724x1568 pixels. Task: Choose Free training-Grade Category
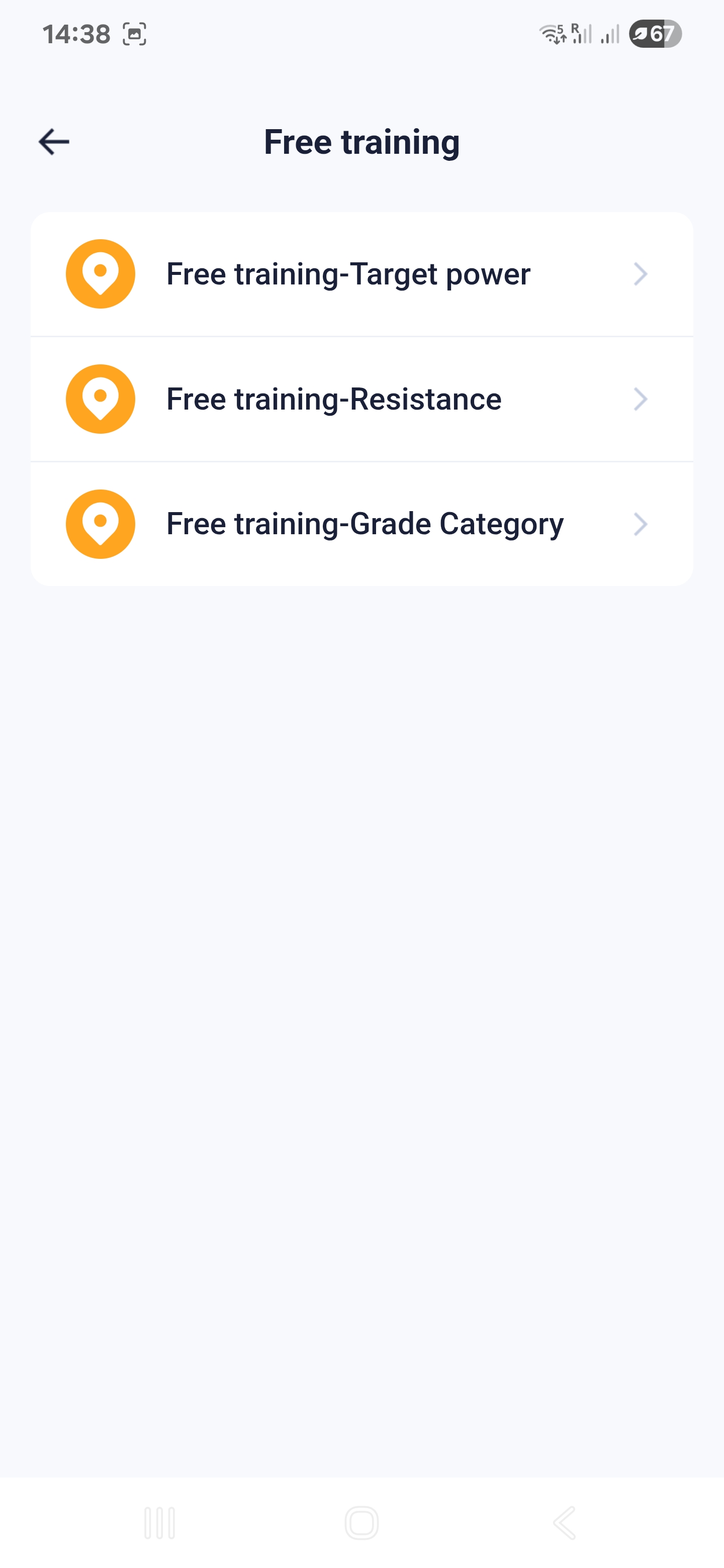coord(361,524)
